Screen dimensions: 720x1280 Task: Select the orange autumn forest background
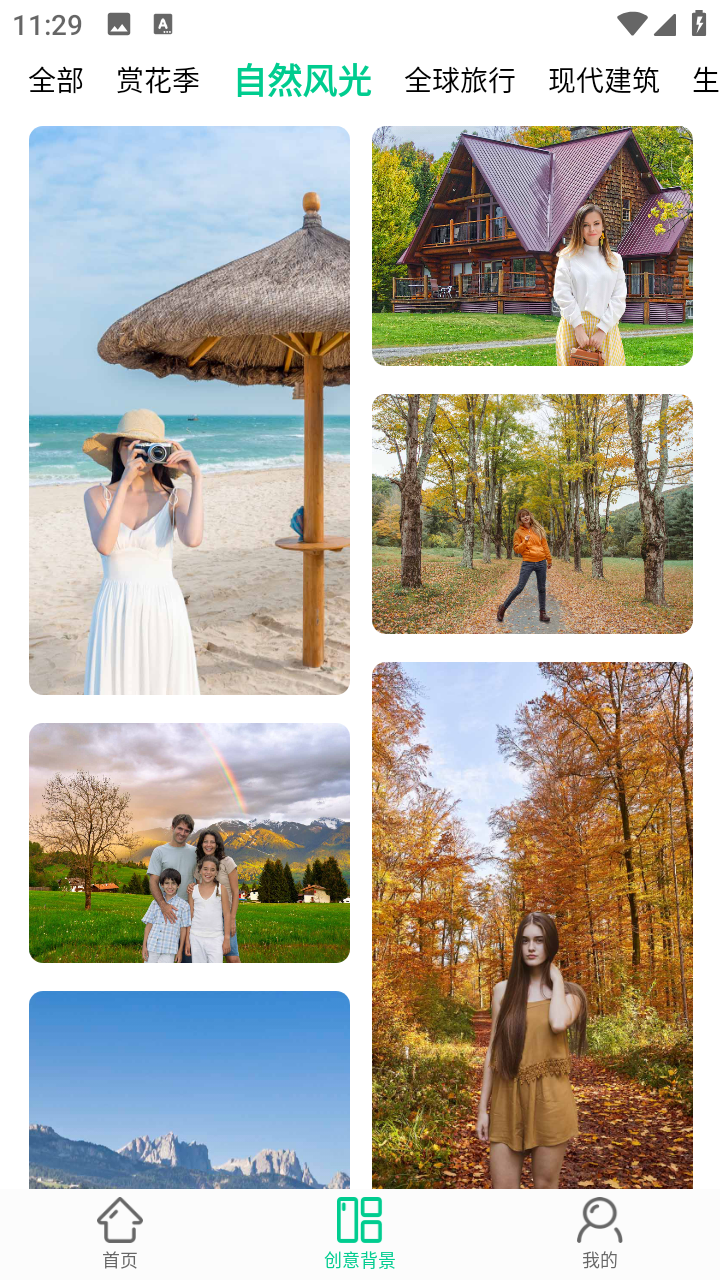point(532,925)
